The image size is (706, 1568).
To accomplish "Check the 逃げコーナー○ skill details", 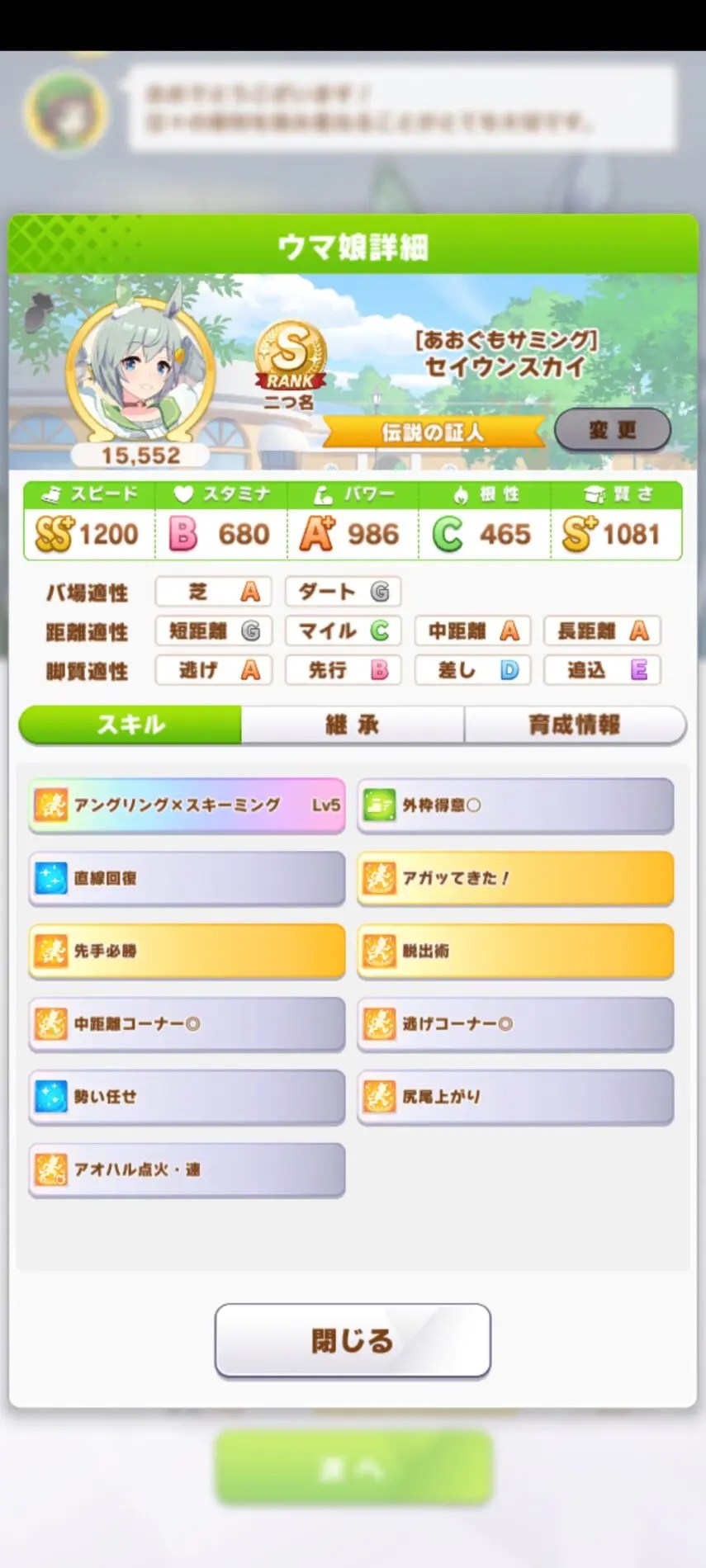I will coord(515,1023).
